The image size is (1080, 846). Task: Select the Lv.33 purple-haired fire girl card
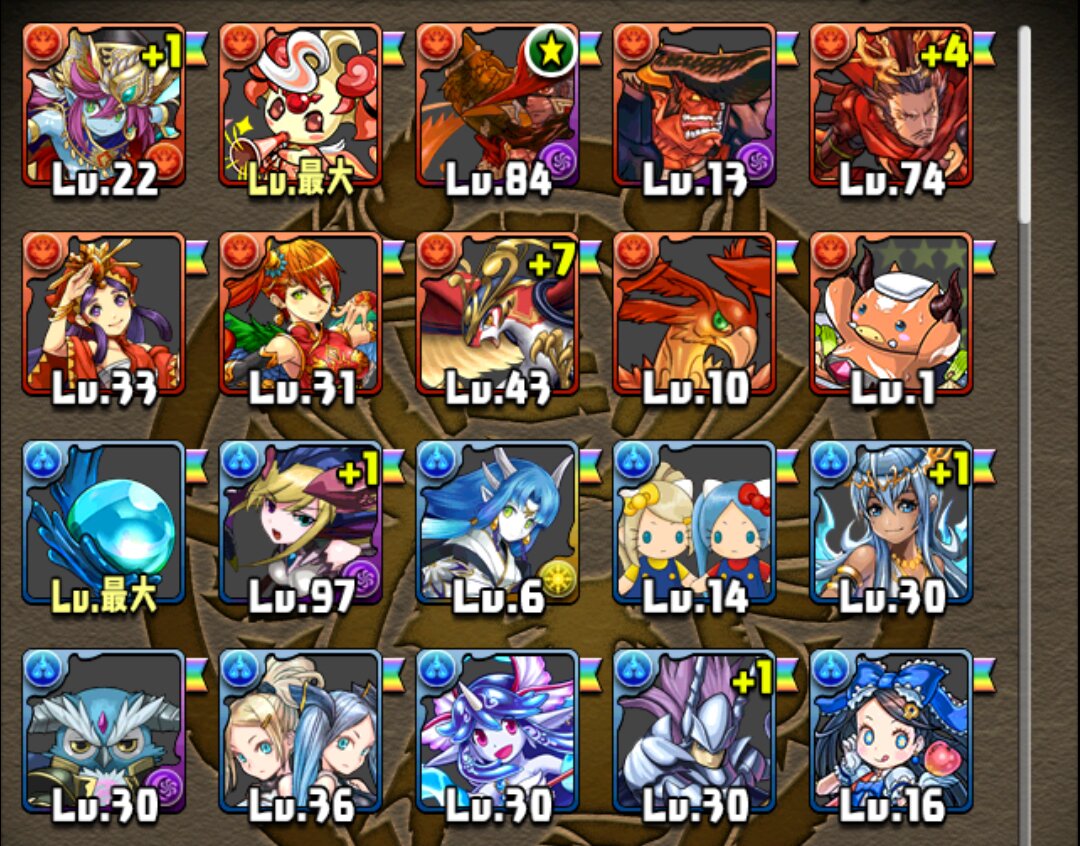[x=104, y=313]
